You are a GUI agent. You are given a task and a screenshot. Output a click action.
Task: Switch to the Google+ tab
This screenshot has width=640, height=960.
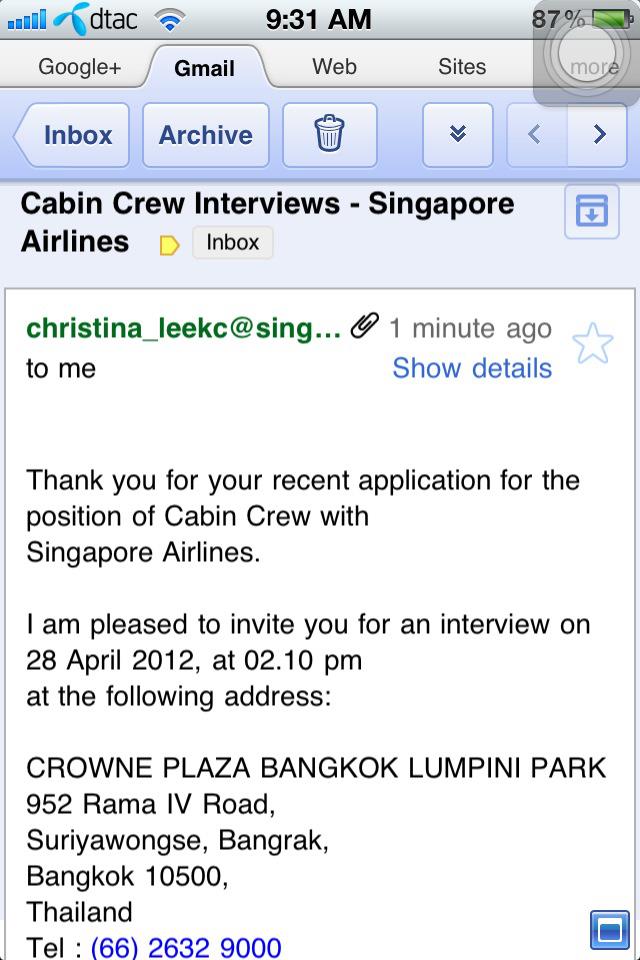pyautogui.click(x=79, y=67)
